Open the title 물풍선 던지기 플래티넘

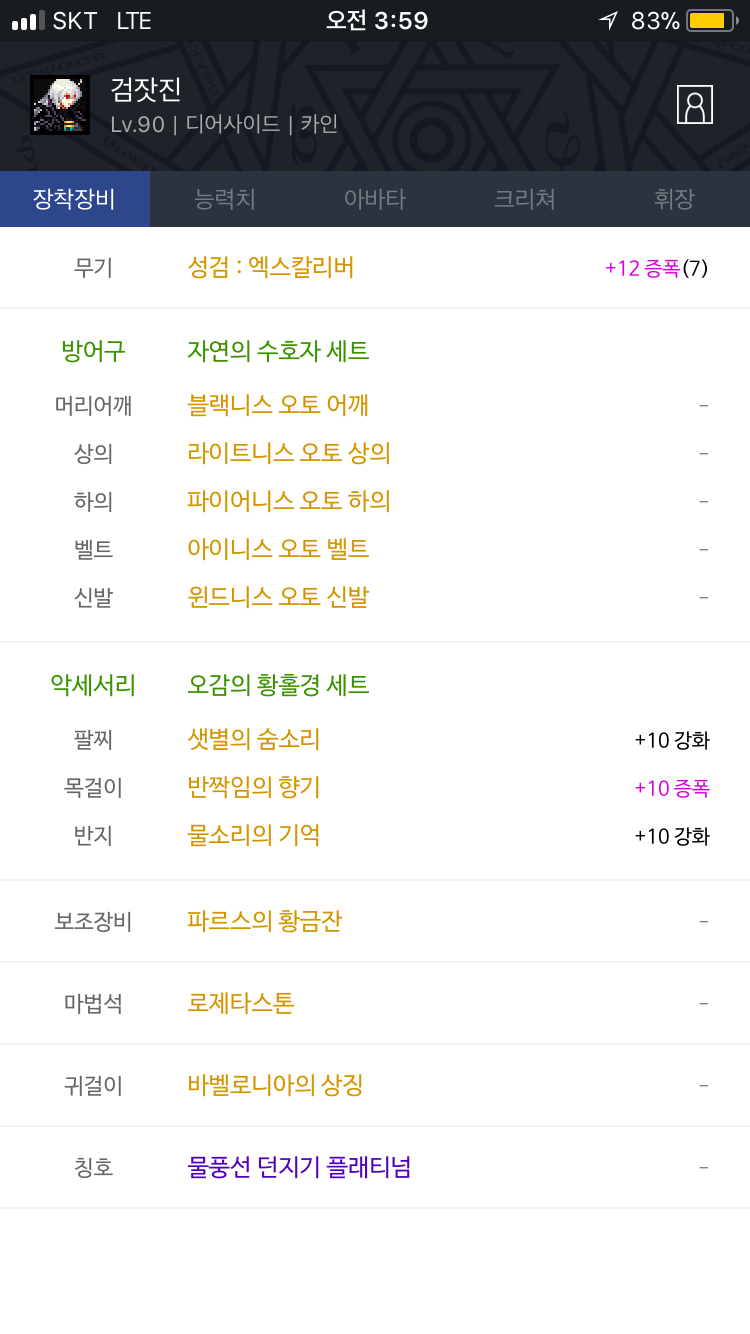pyautogui.click(x=299, y=1167)
